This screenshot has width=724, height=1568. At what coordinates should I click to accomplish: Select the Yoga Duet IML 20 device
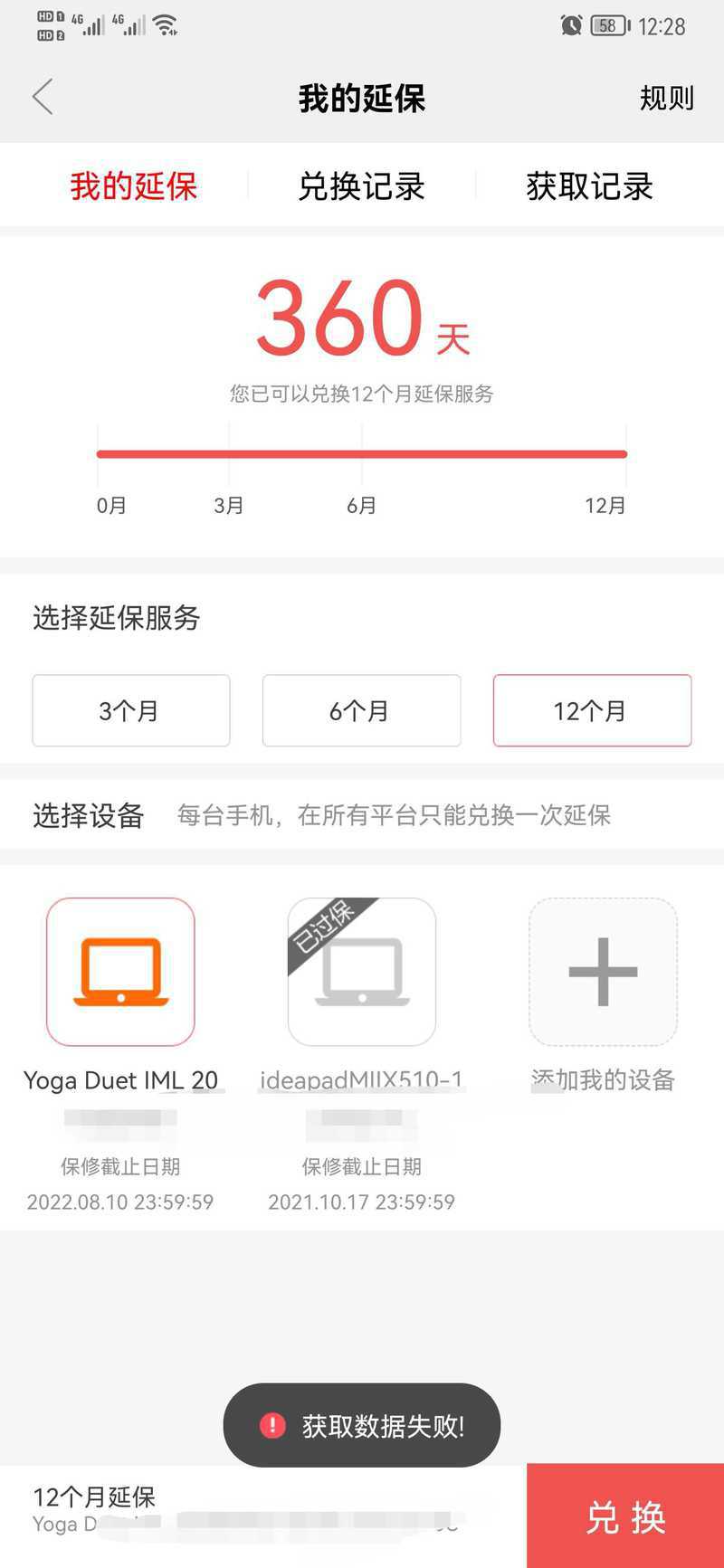(x=120, y=972)
